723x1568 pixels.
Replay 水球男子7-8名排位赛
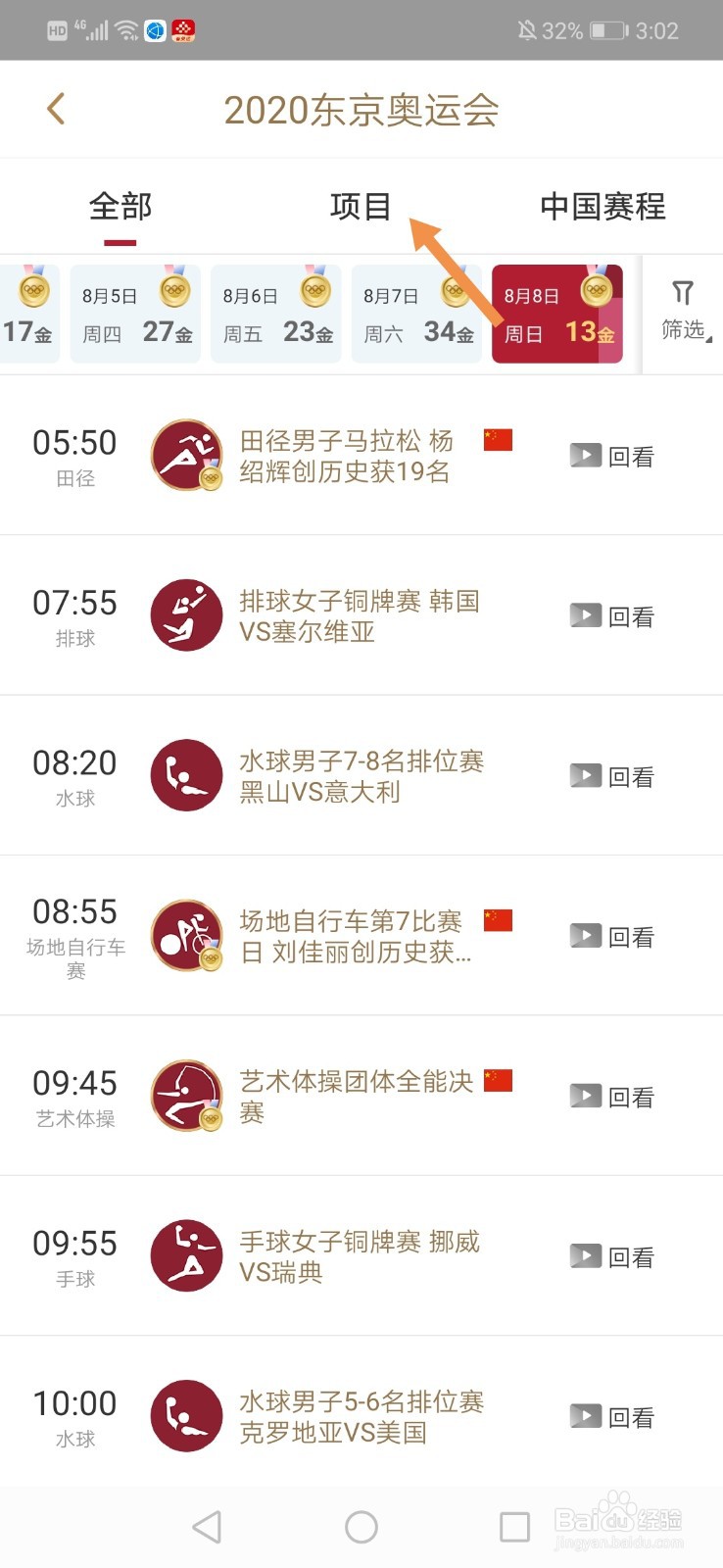pyautogui.click(x=612, y=777)
